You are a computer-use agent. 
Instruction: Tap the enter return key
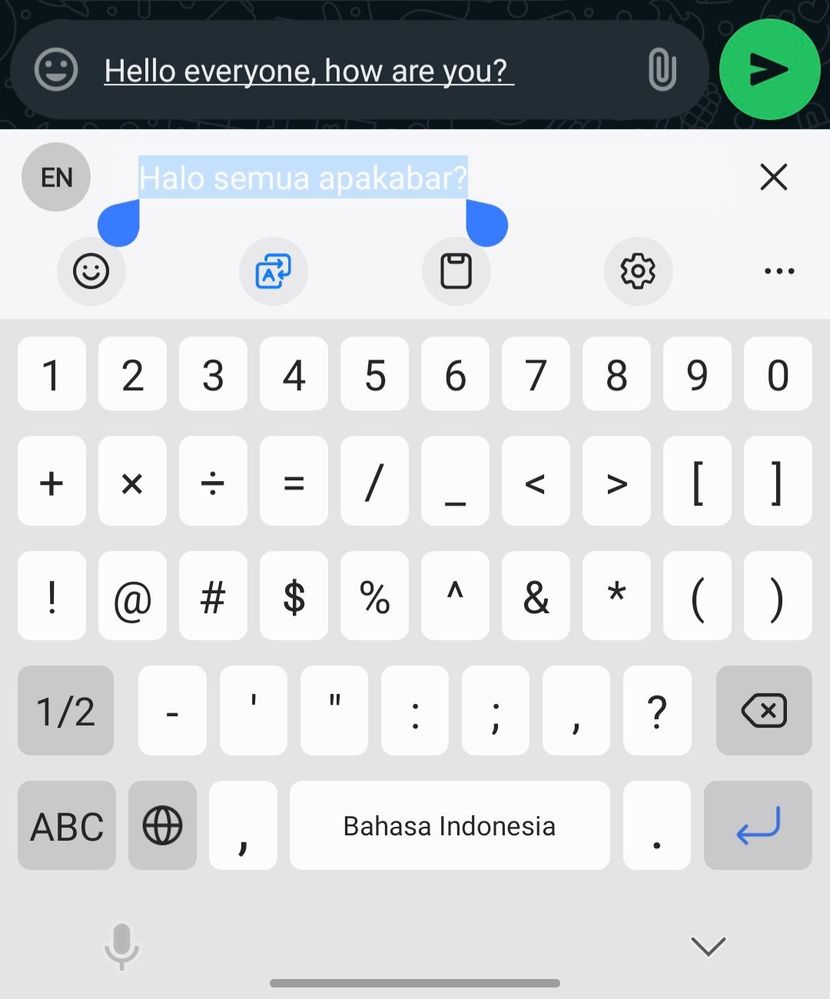point(757,826)
